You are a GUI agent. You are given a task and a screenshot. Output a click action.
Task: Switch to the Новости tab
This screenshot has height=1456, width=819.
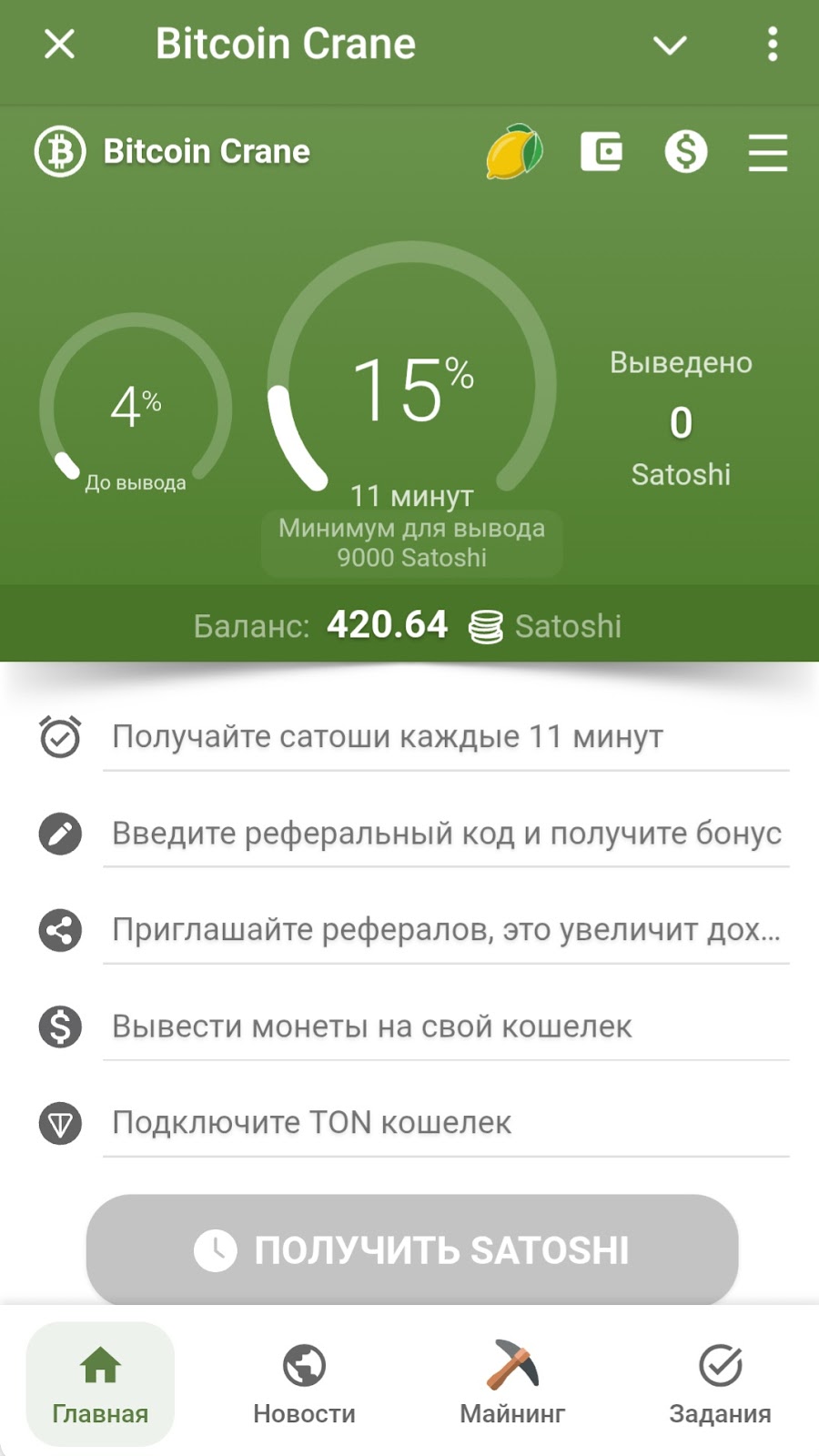(x=304, y=1383)
